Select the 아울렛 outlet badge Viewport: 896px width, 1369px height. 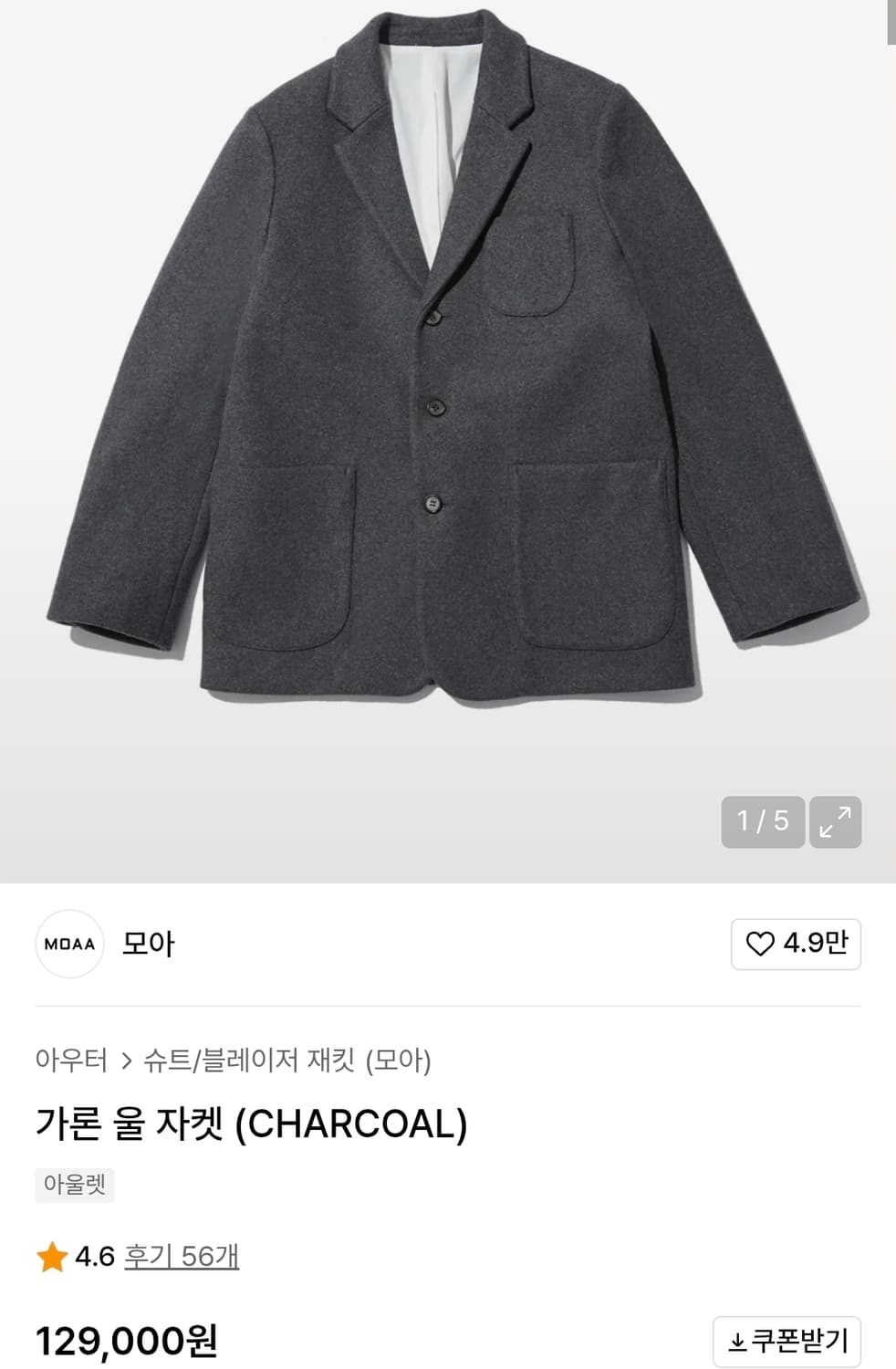(x=75, y=1185)
